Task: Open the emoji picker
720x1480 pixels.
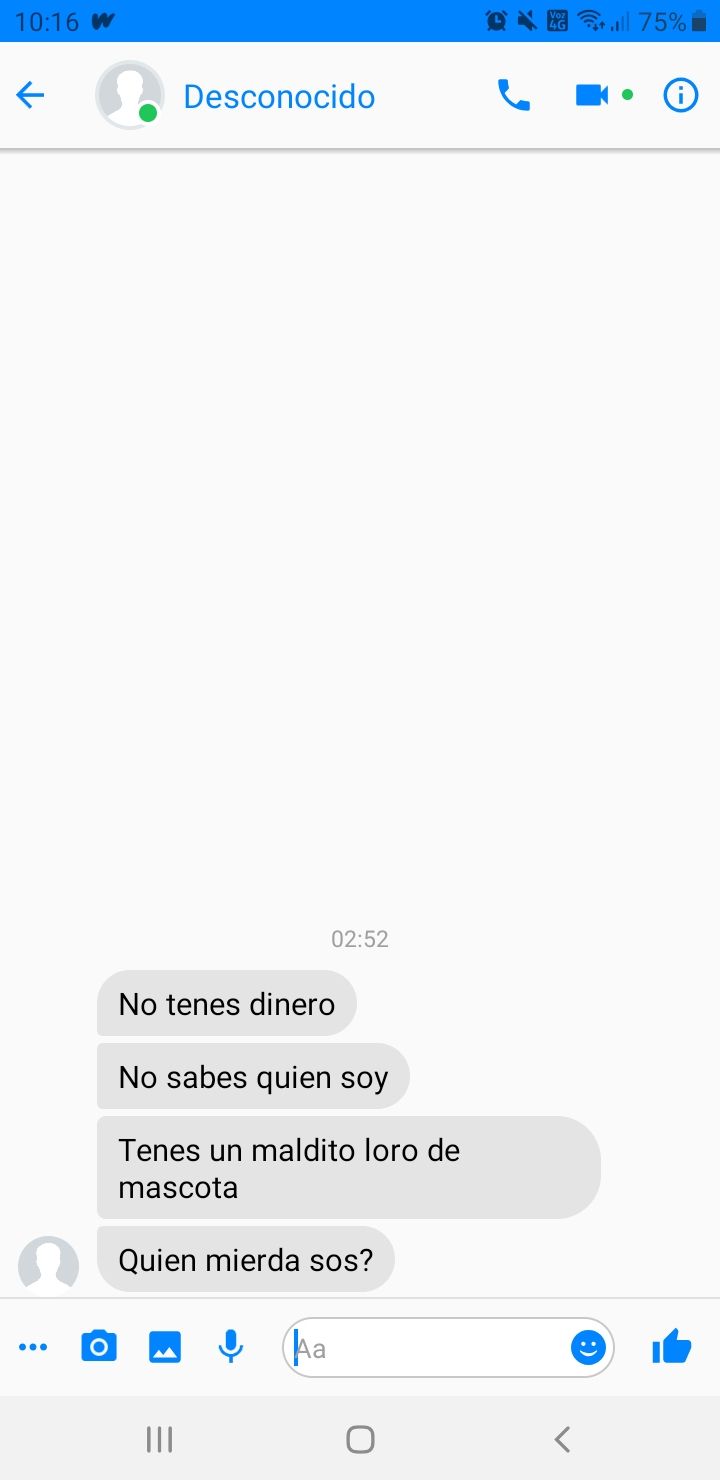Action: (588, 1348)
